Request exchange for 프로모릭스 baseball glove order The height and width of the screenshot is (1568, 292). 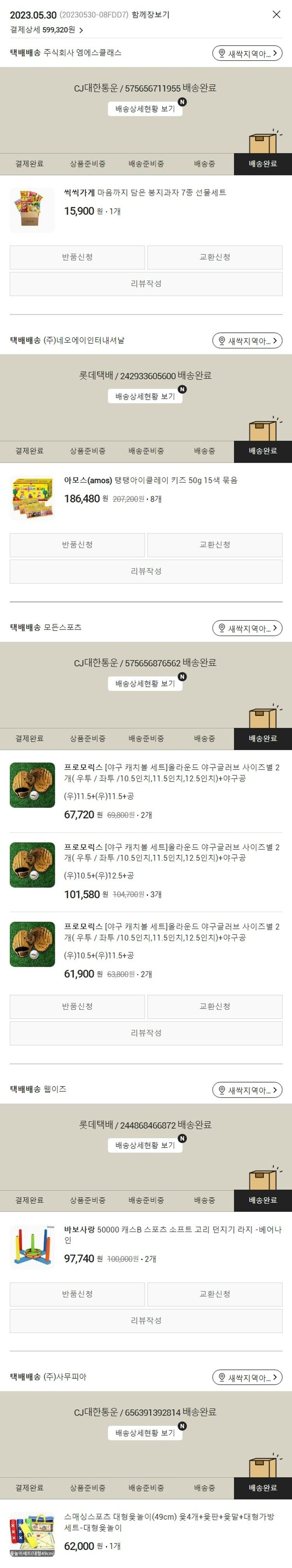click(215, 1007)
